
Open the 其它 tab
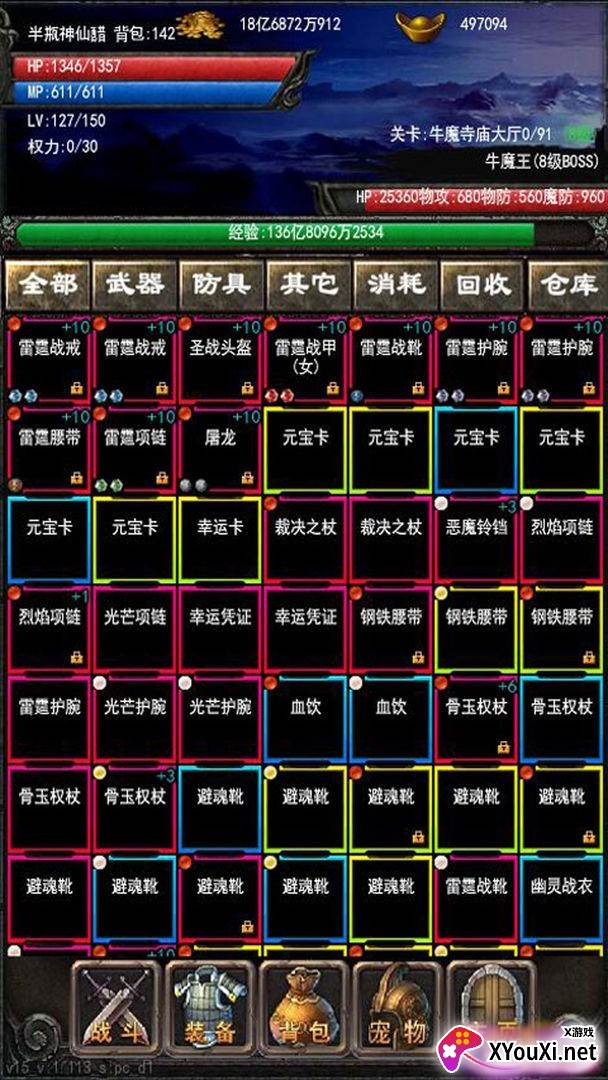pyautogui.click(x=309, y=285)
